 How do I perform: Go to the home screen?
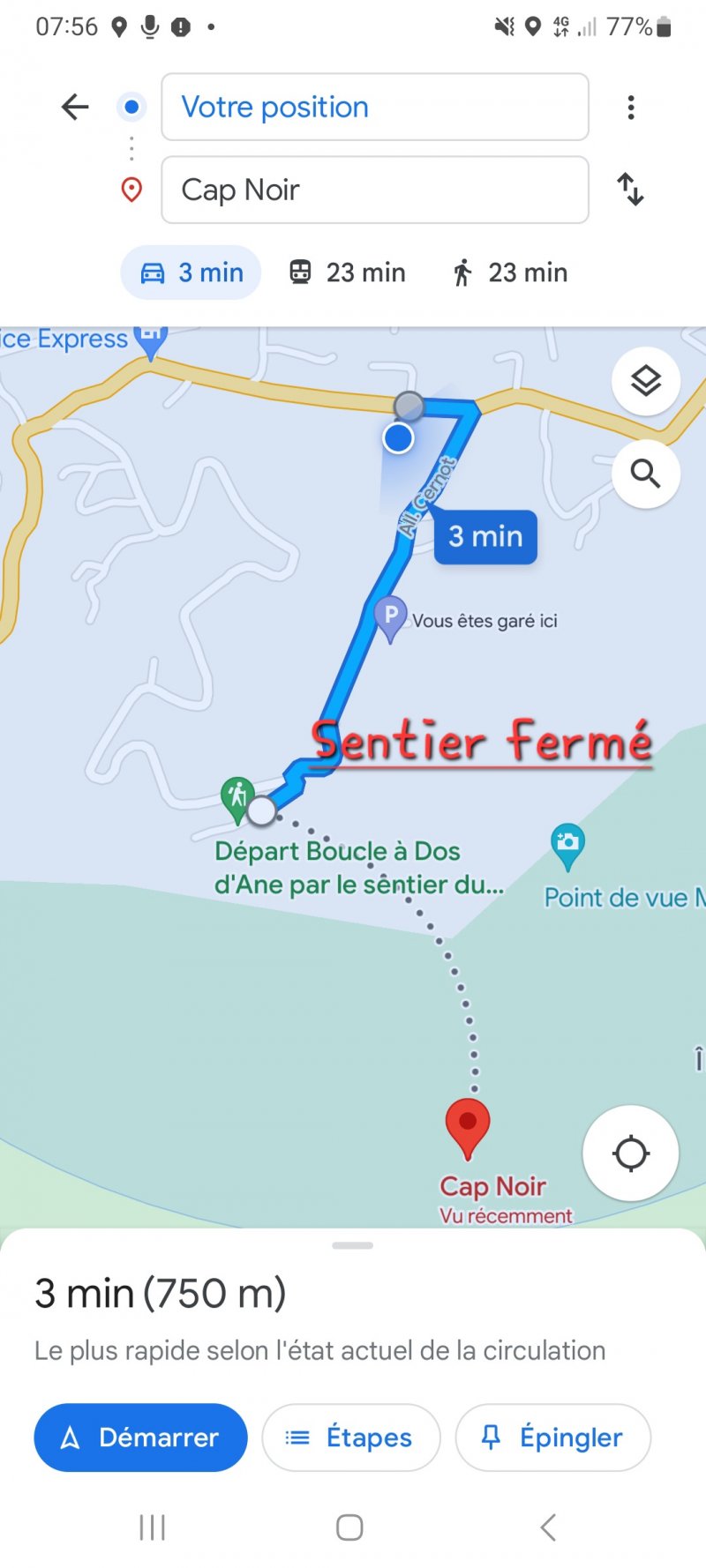(349, 1527)
